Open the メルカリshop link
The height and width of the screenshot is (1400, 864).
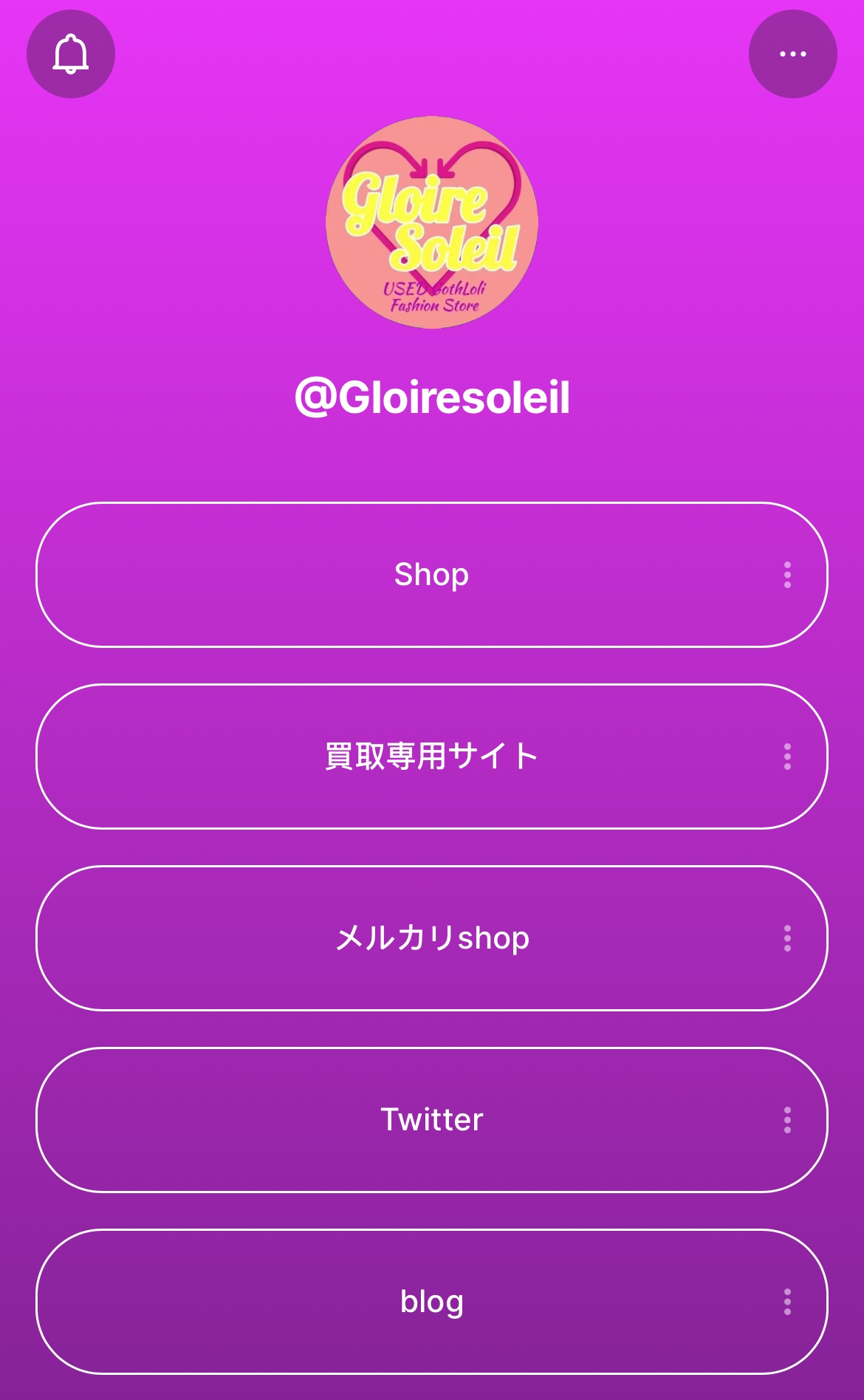point(431,938)
